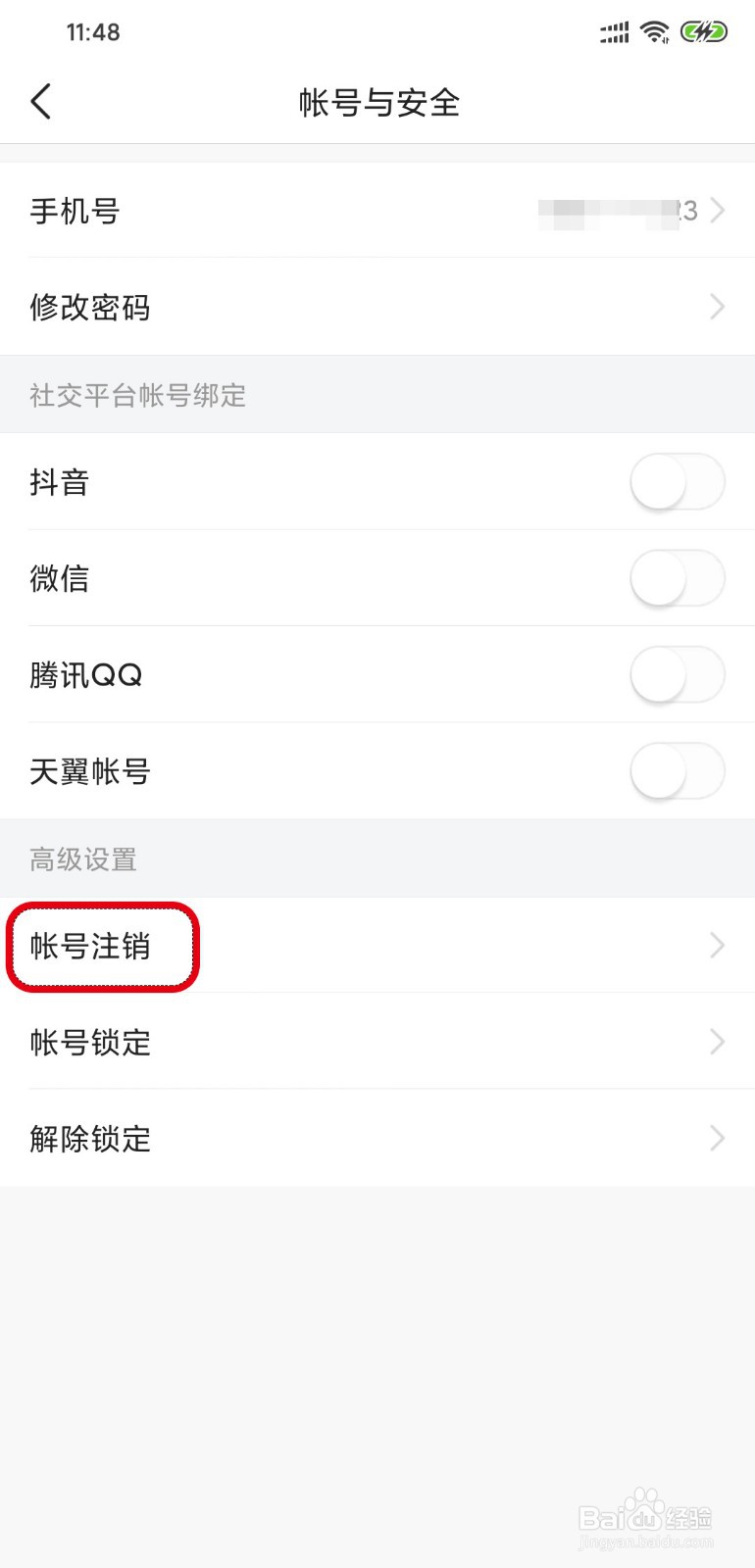Tap the highlighted 帐号注销 entry

tap(95, 945)
